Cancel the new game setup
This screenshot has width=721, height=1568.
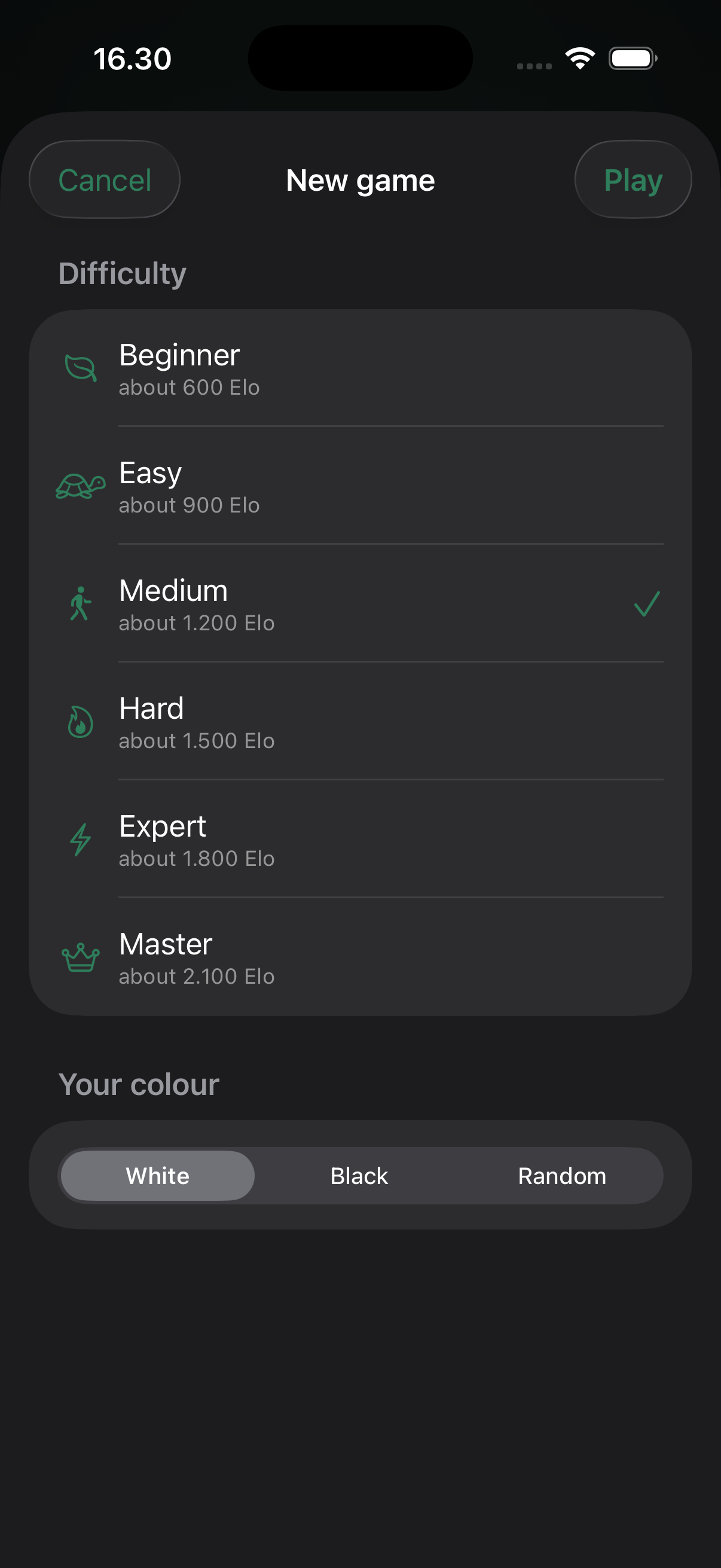click(x=105, y=179)
